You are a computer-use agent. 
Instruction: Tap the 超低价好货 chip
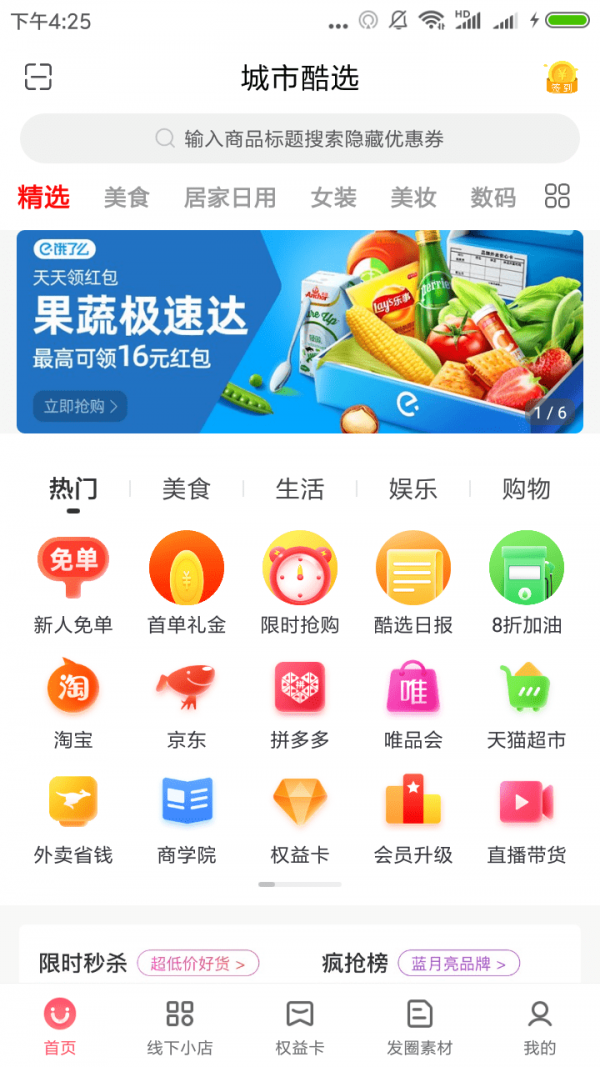tap(198, 964)
